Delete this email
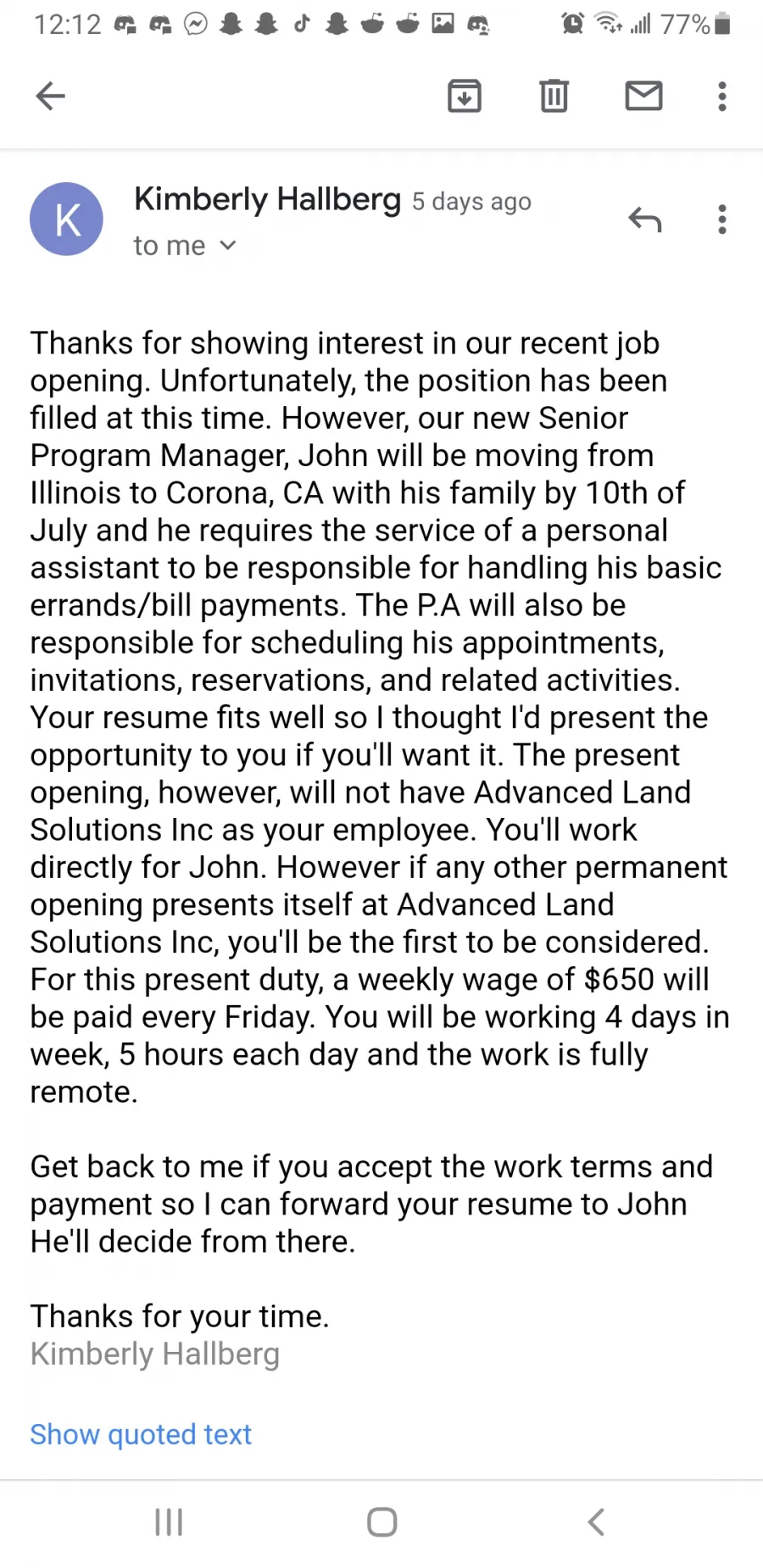 coord(554,96)
